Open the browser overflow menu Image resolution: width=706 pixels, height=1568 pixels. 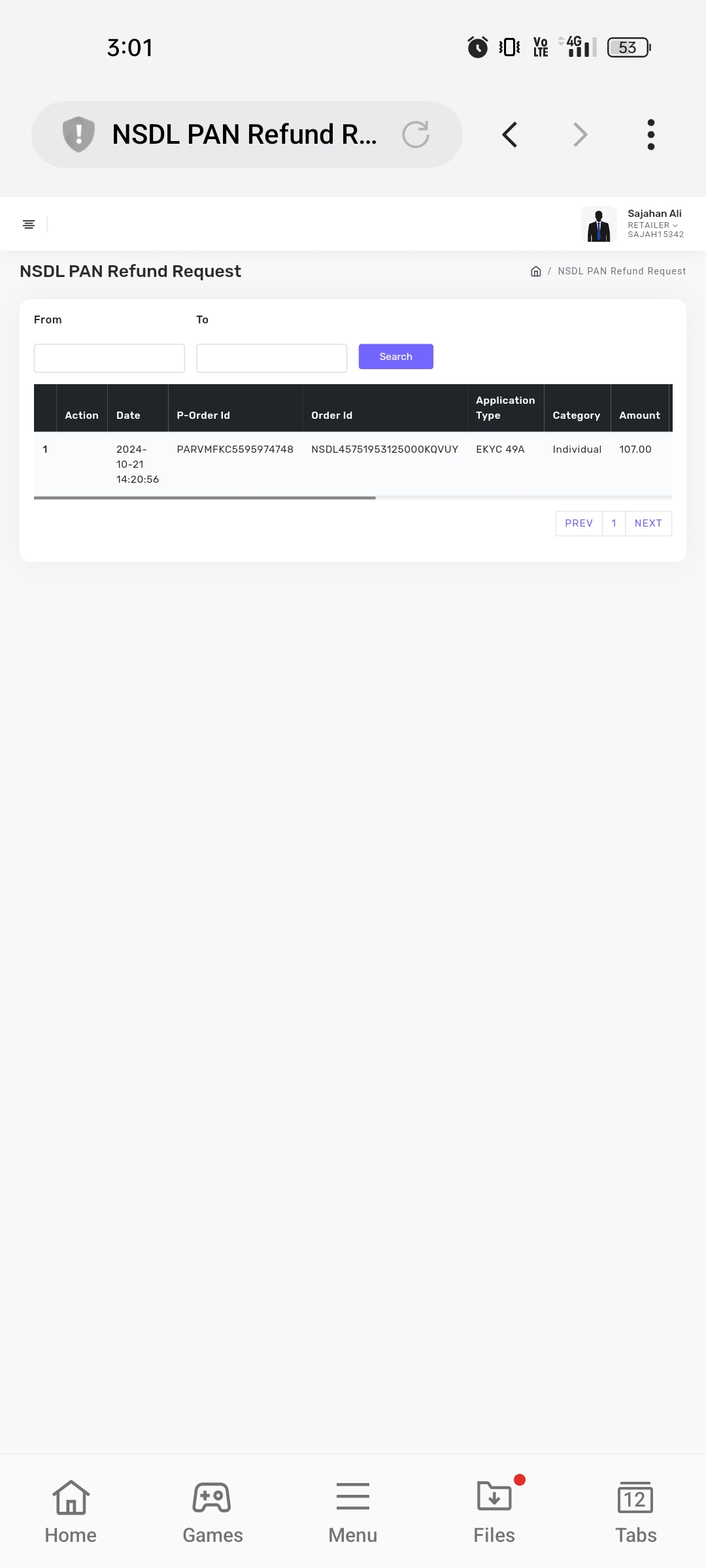click(650, 135)
